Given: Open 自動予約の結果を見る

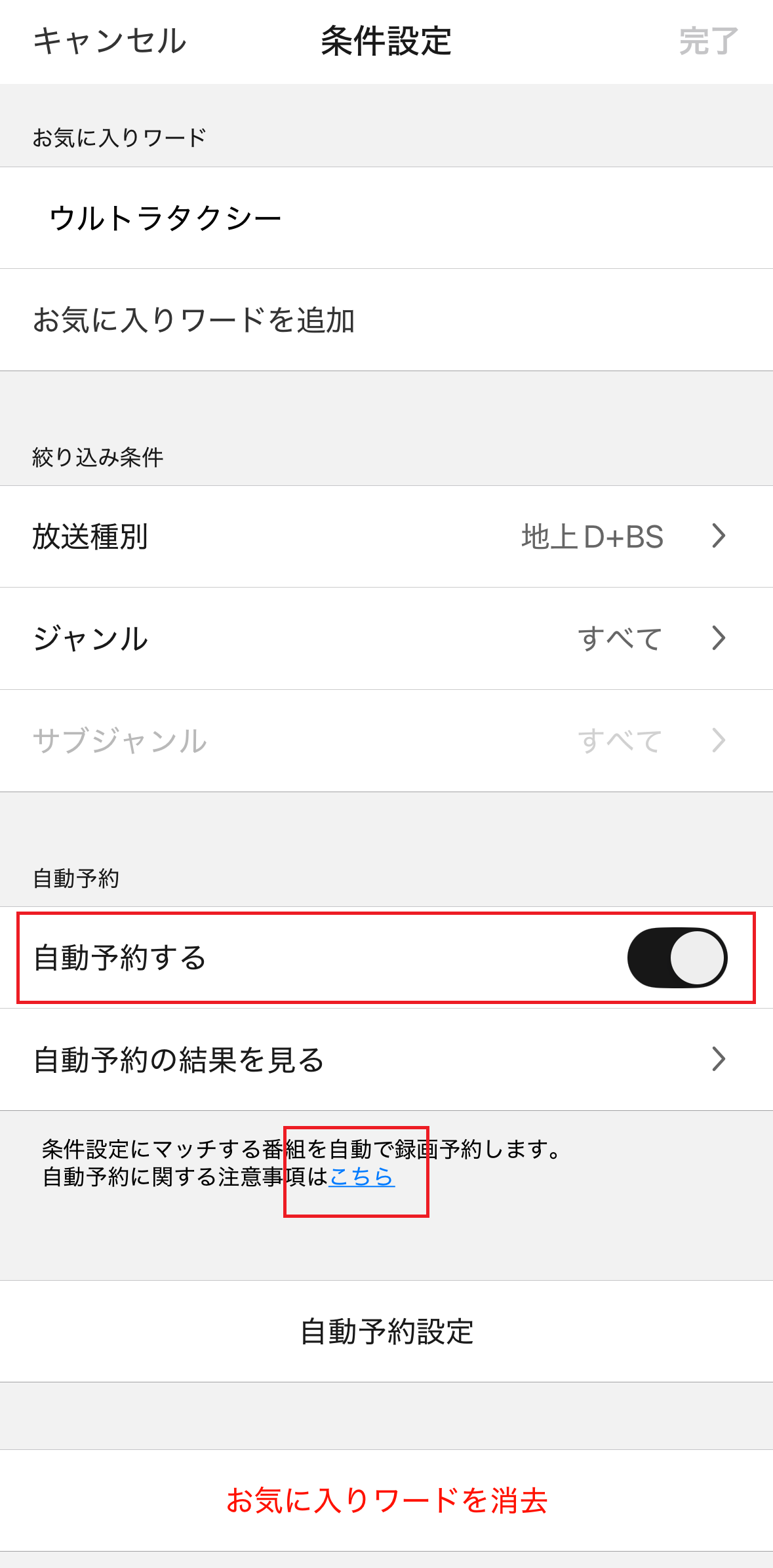Looking at the screenshot, I should [x=386, y=1060].
